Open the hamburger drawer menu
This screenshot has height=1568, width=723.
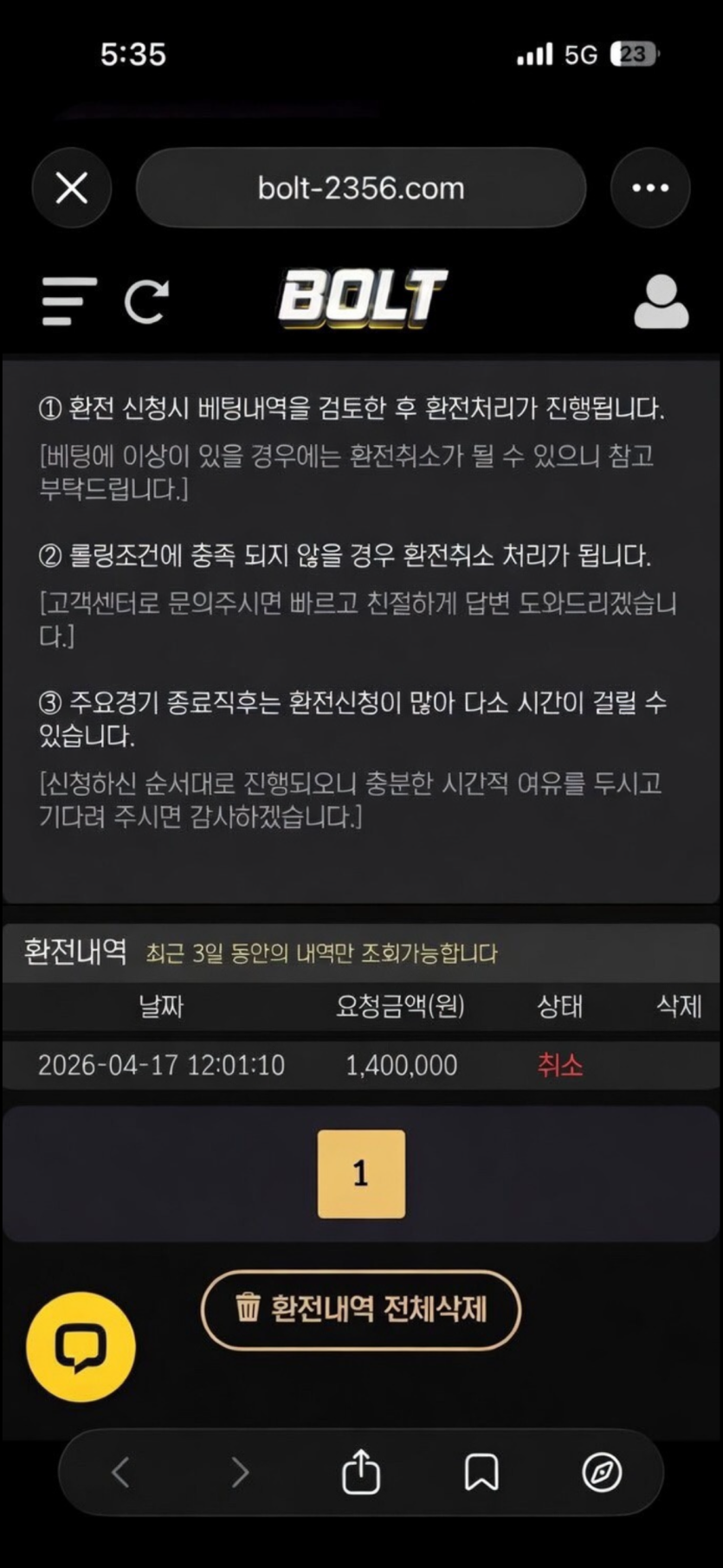click(69, 300)
